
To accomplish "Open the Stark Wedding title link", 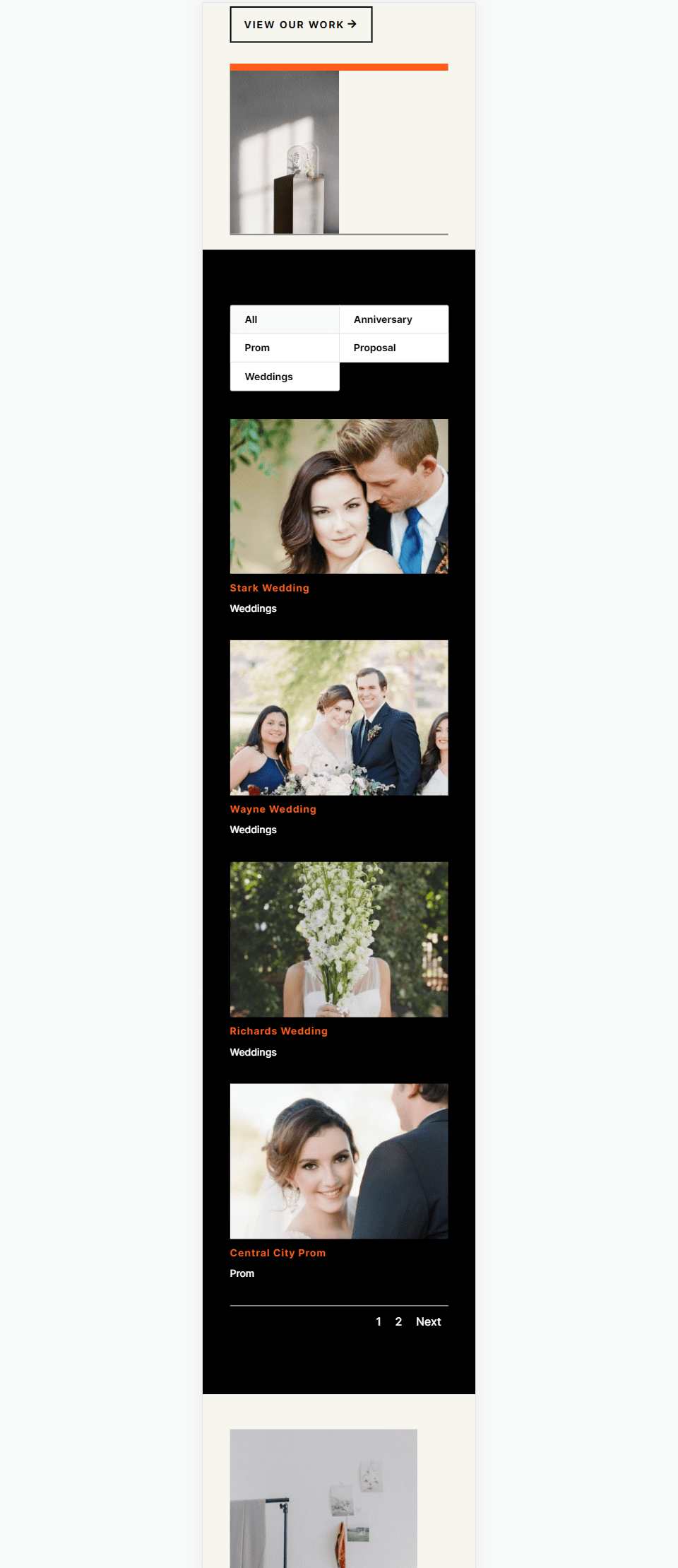I will click(269, 588).
